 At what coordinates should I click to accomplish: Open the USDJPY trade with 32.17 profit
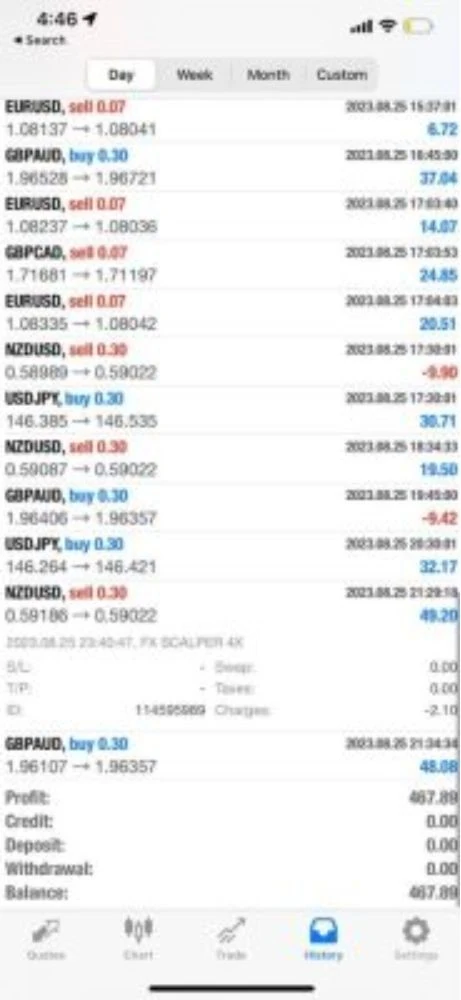click(x=230, y=555)
